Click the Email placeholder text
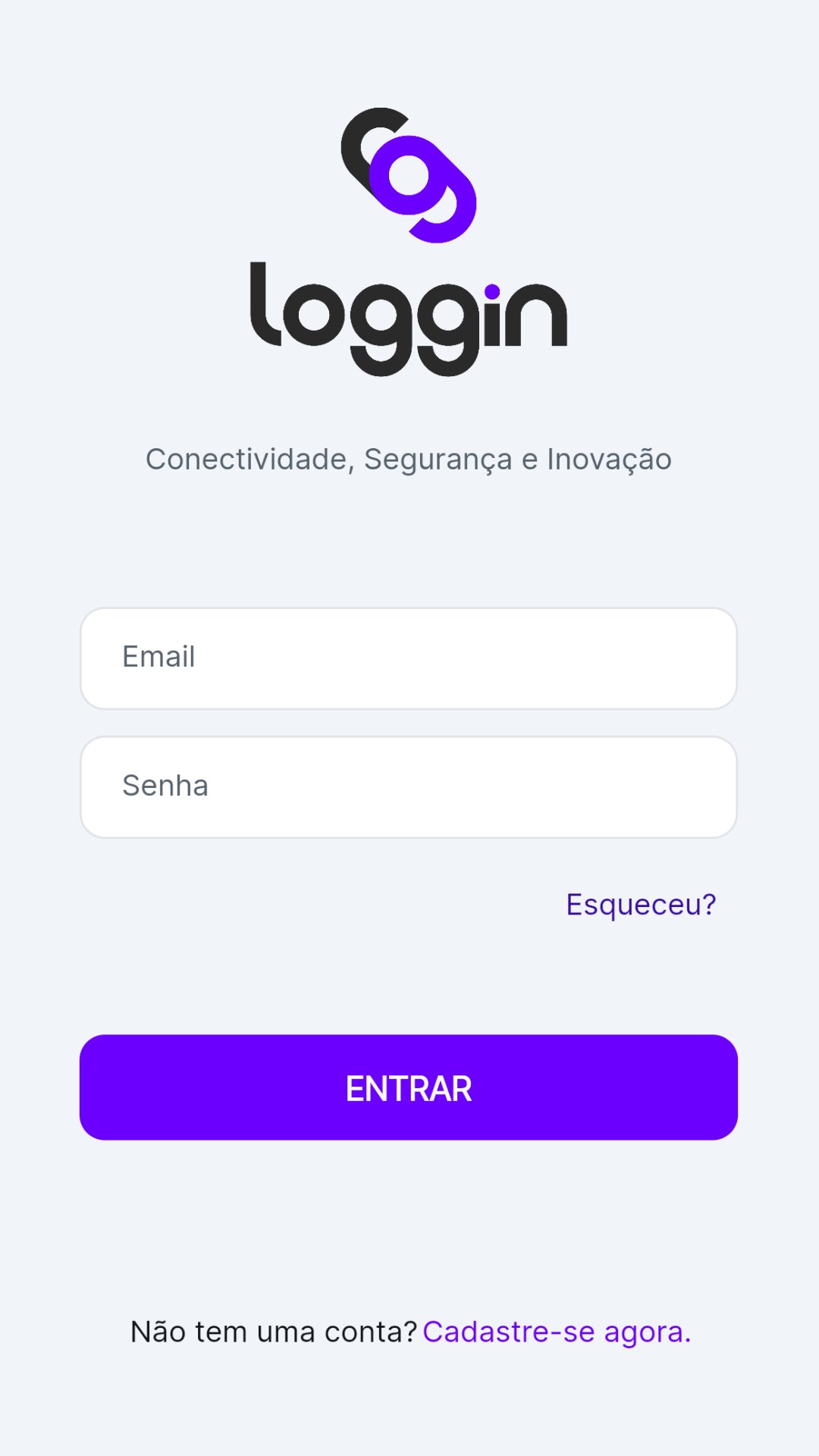 [x=158, y=657]
